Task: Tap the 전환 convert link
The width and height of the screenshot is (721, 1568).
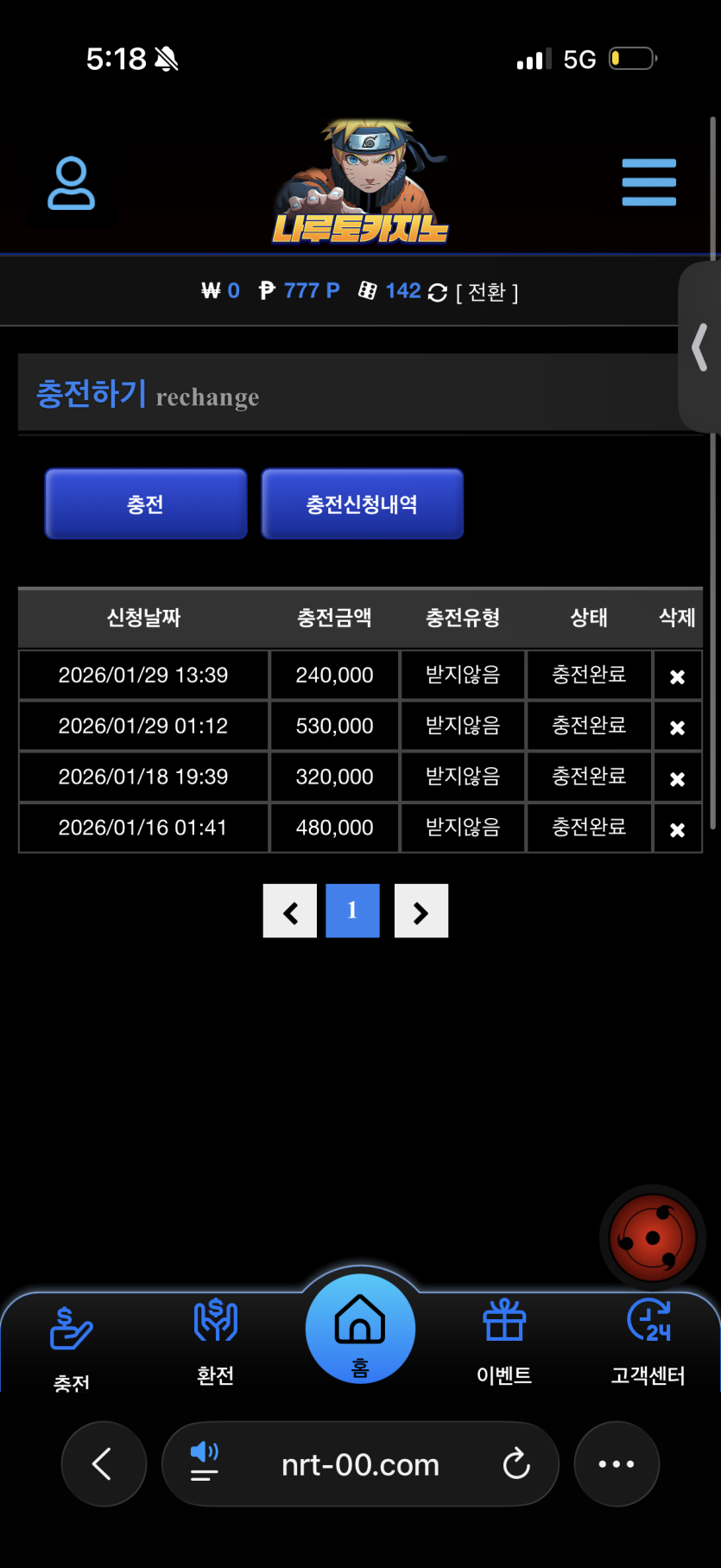Action: (487, 292)
